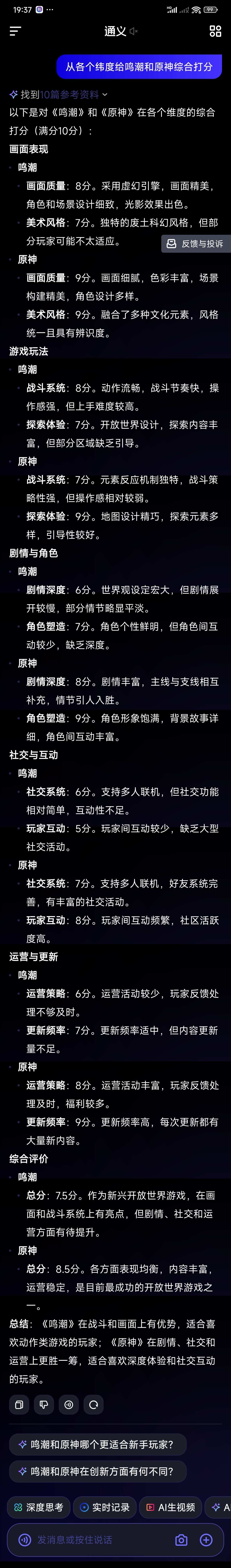Select the 实时记录 chip
The width and height of the screenshot is (231, 1568).
tap(105, 1507)
